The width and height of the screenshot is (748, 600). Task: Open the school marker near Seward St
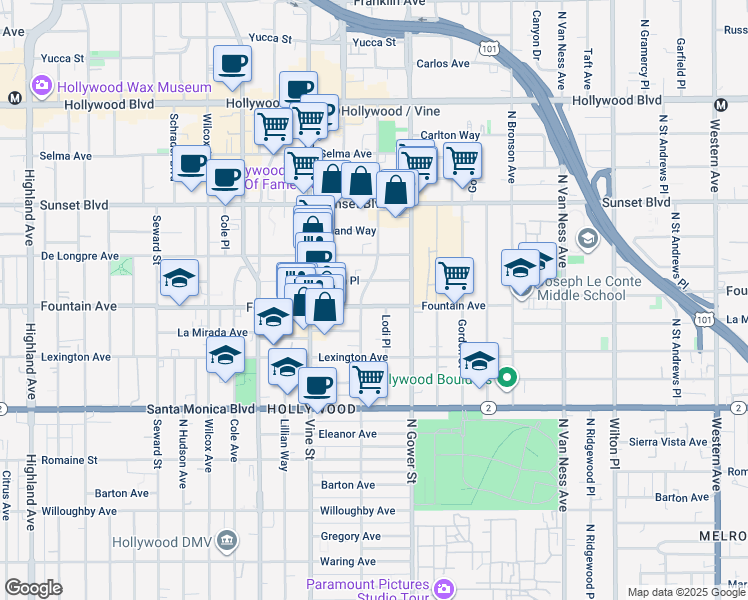(x=179, y=279)
